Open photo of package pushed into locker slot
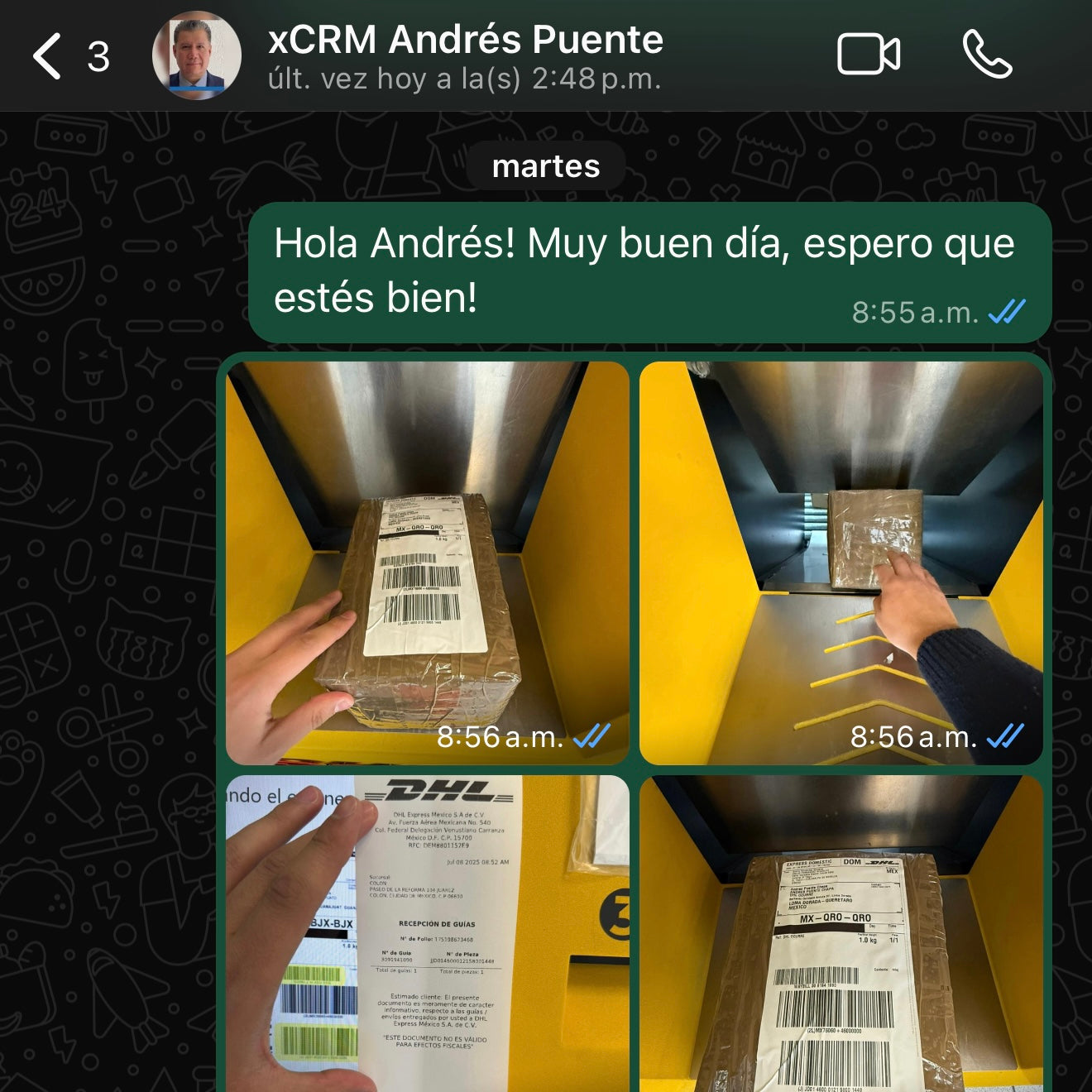 tap(841, 563)
